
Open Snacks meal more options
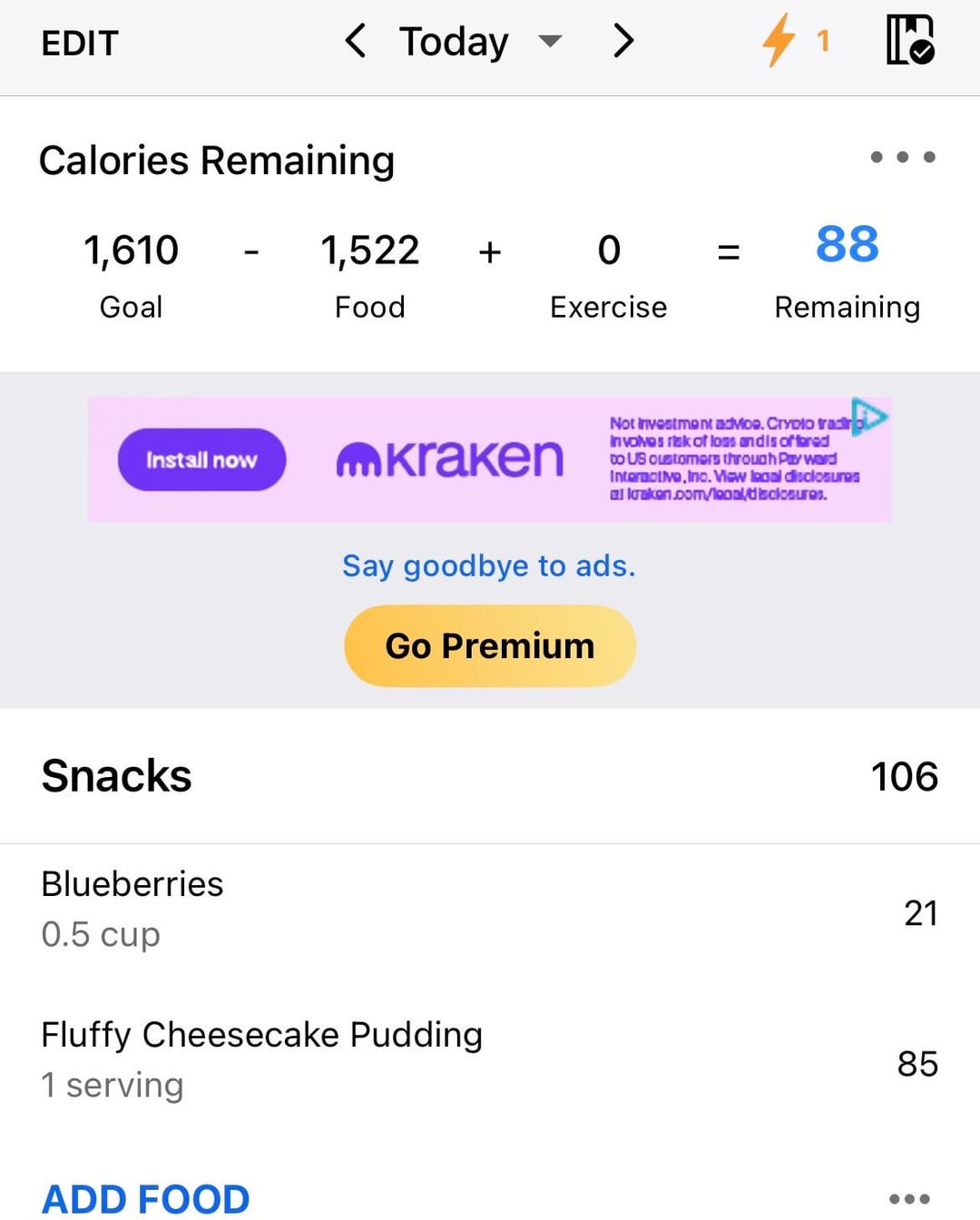[x=908, y=1198]
